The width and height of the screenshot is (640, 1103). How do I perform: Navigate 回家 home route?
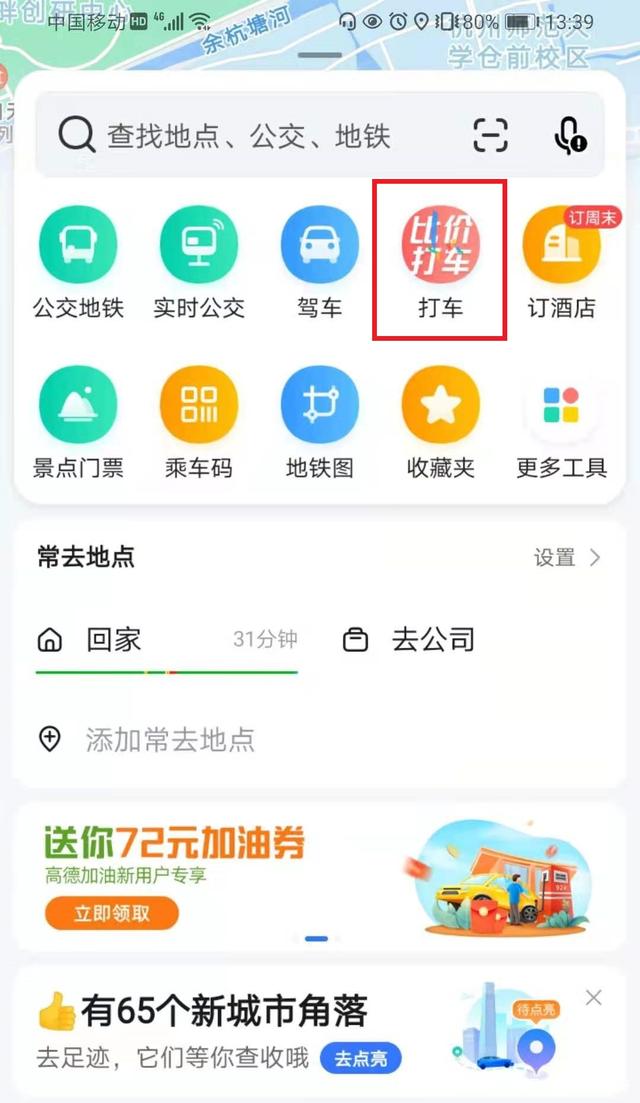tap(113, 640)
